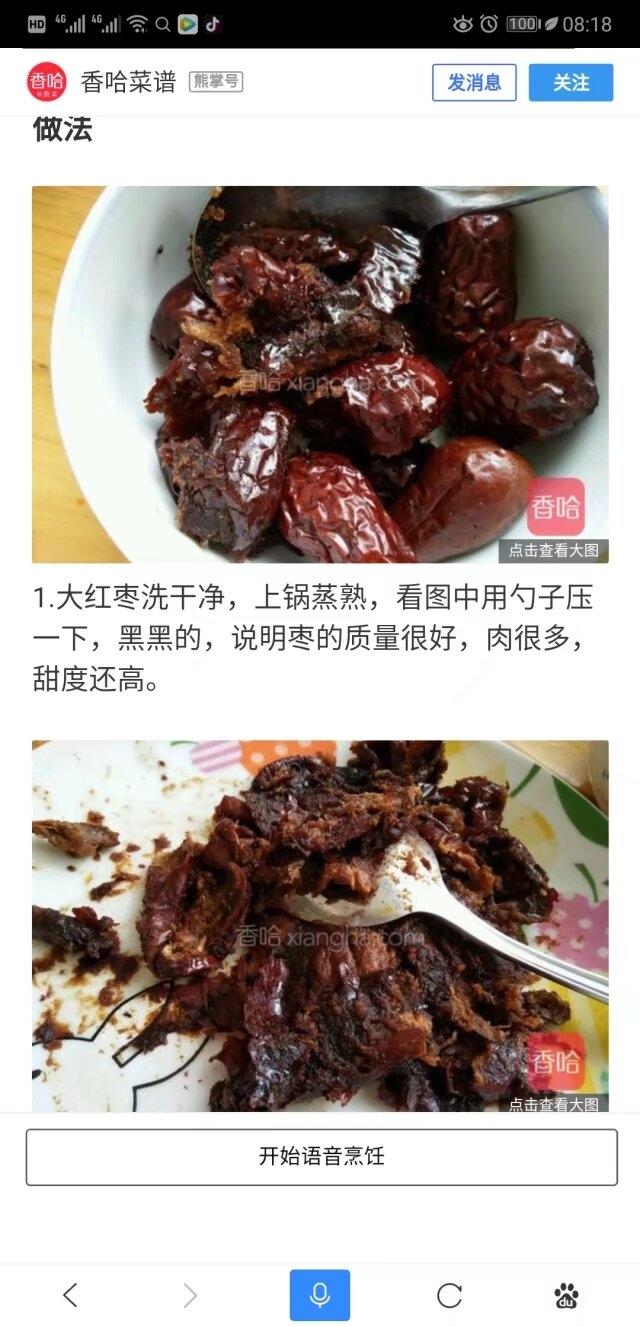Go forward with the browser forward arrow
The image size is (640, 1327).
[x=190, y=1295]
